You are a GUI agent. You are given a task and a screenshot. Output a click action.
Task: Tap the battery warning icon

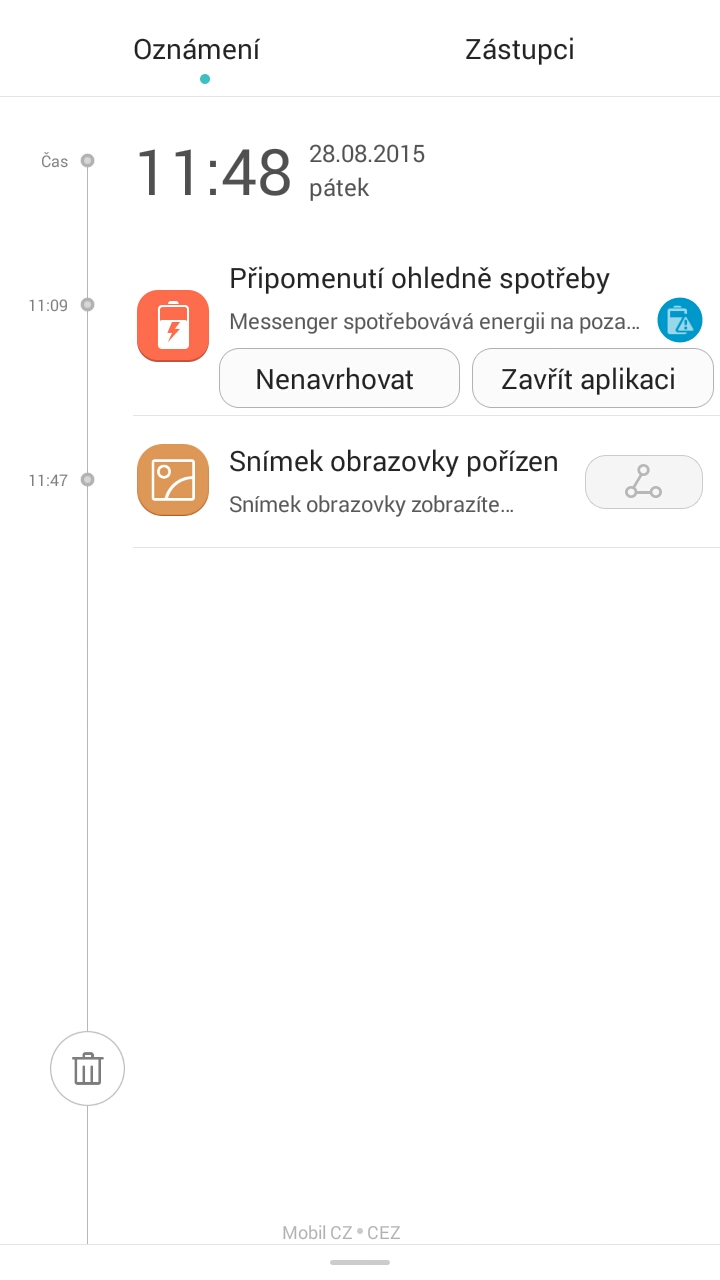[x=679, y=321]
